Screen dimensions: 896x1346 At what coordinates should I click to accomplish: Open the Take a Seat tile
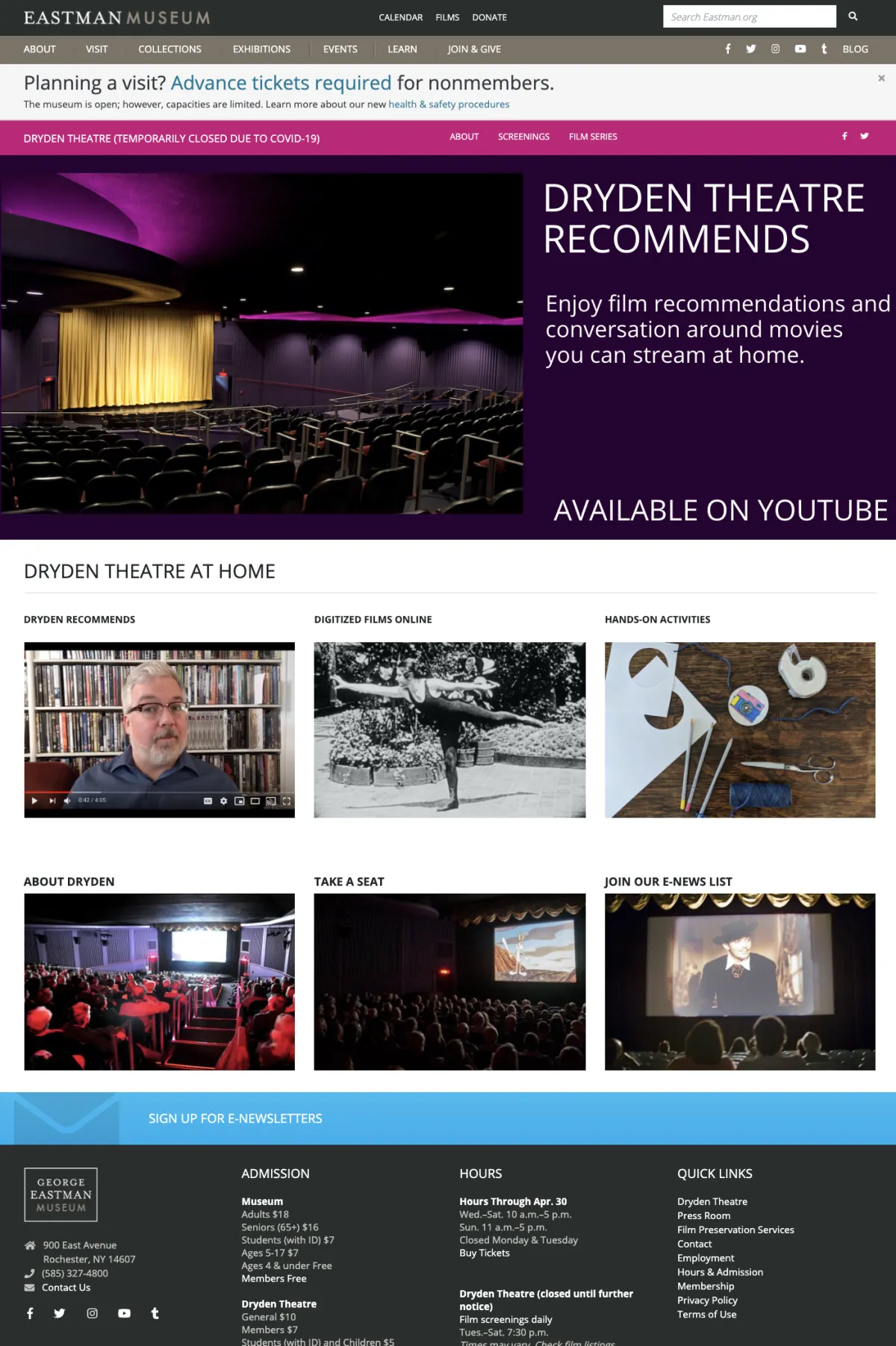(449, 981)
